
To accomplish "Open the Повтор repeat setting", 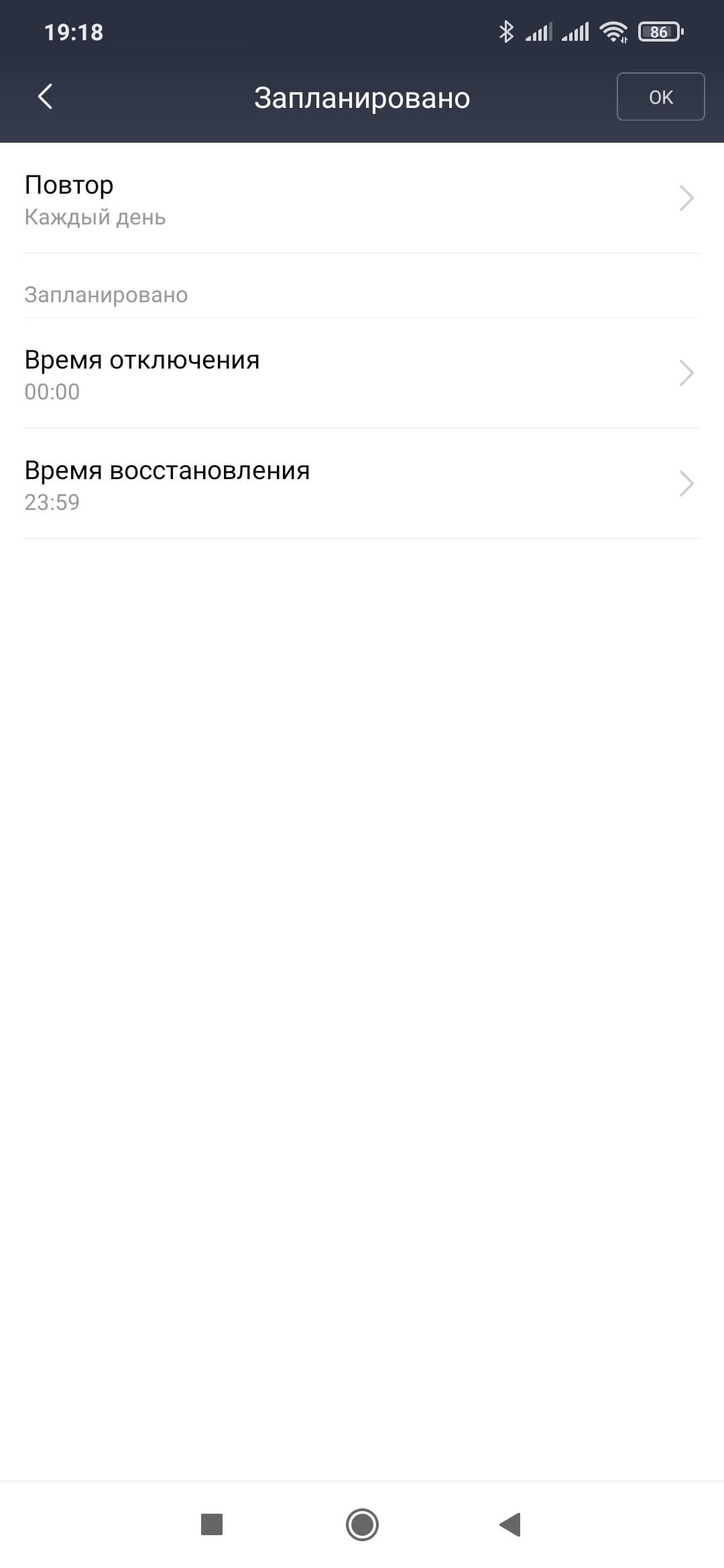I will point(362,199).
